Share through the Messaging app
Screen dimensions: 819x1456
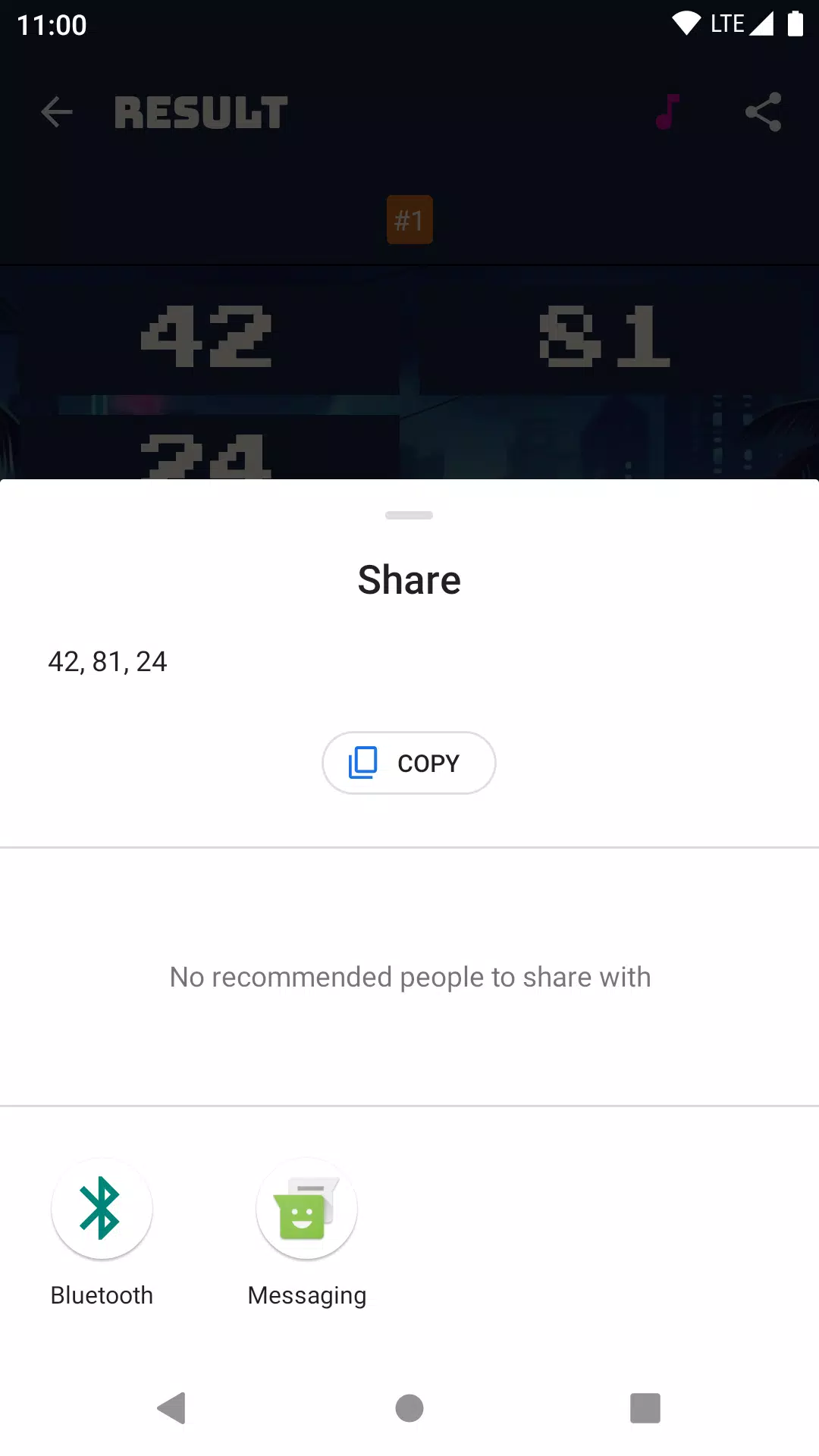click(307, 1234)
